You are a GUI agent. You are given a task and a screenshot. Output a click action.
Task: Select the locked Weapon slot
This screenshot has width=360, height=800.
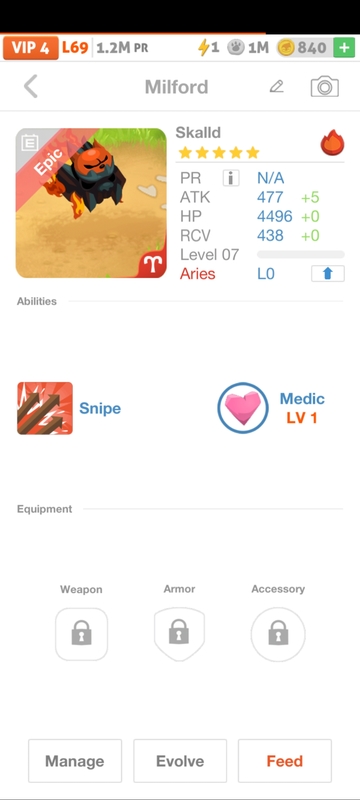click(82, 634)
